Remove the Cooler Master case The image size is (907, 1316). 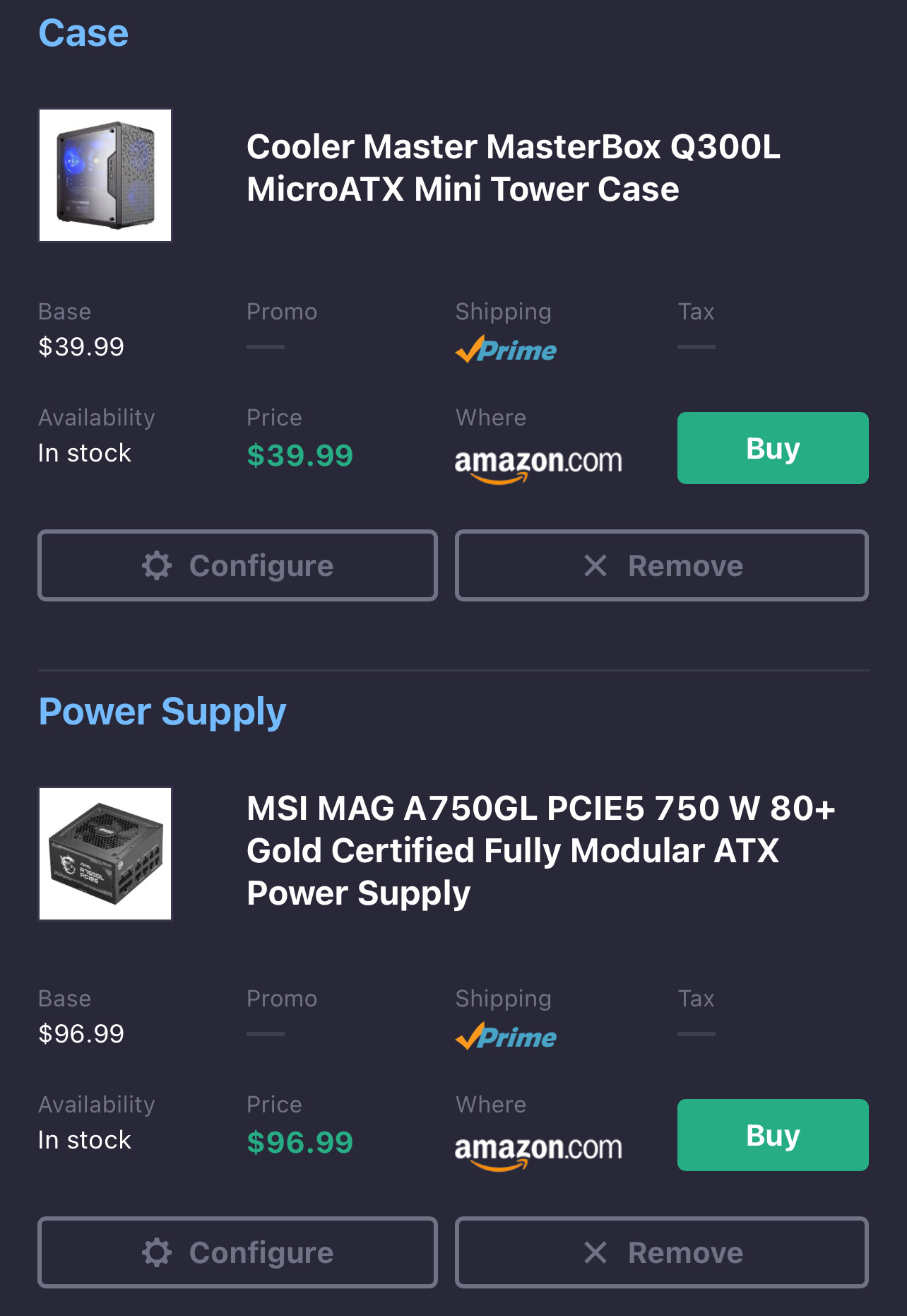tap(661, 565)
